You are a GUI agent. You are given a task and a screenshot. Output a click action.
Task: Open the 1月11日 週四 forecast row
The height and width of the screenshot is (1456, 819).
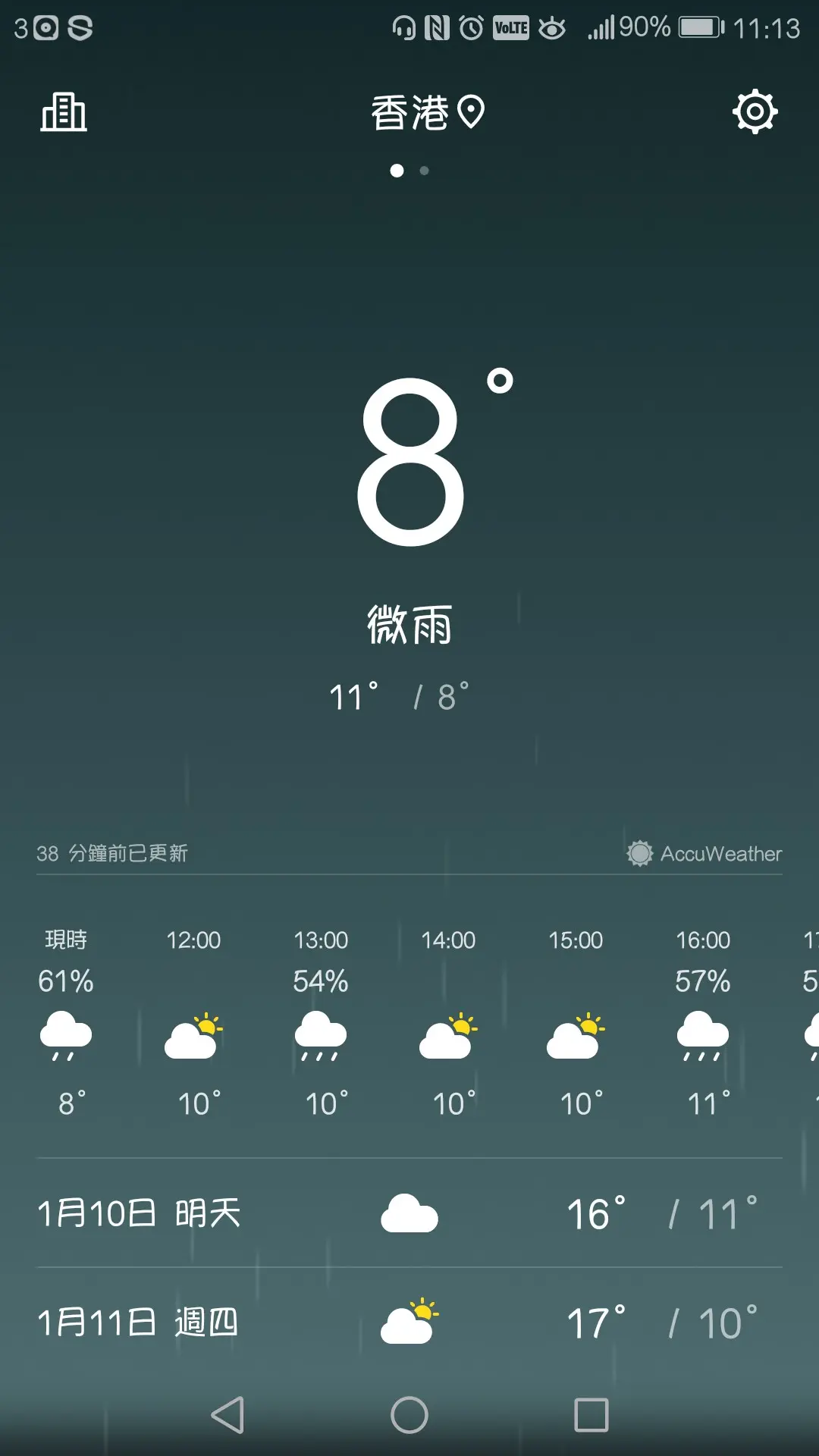pyautogui.click(x=409, y=1323)
